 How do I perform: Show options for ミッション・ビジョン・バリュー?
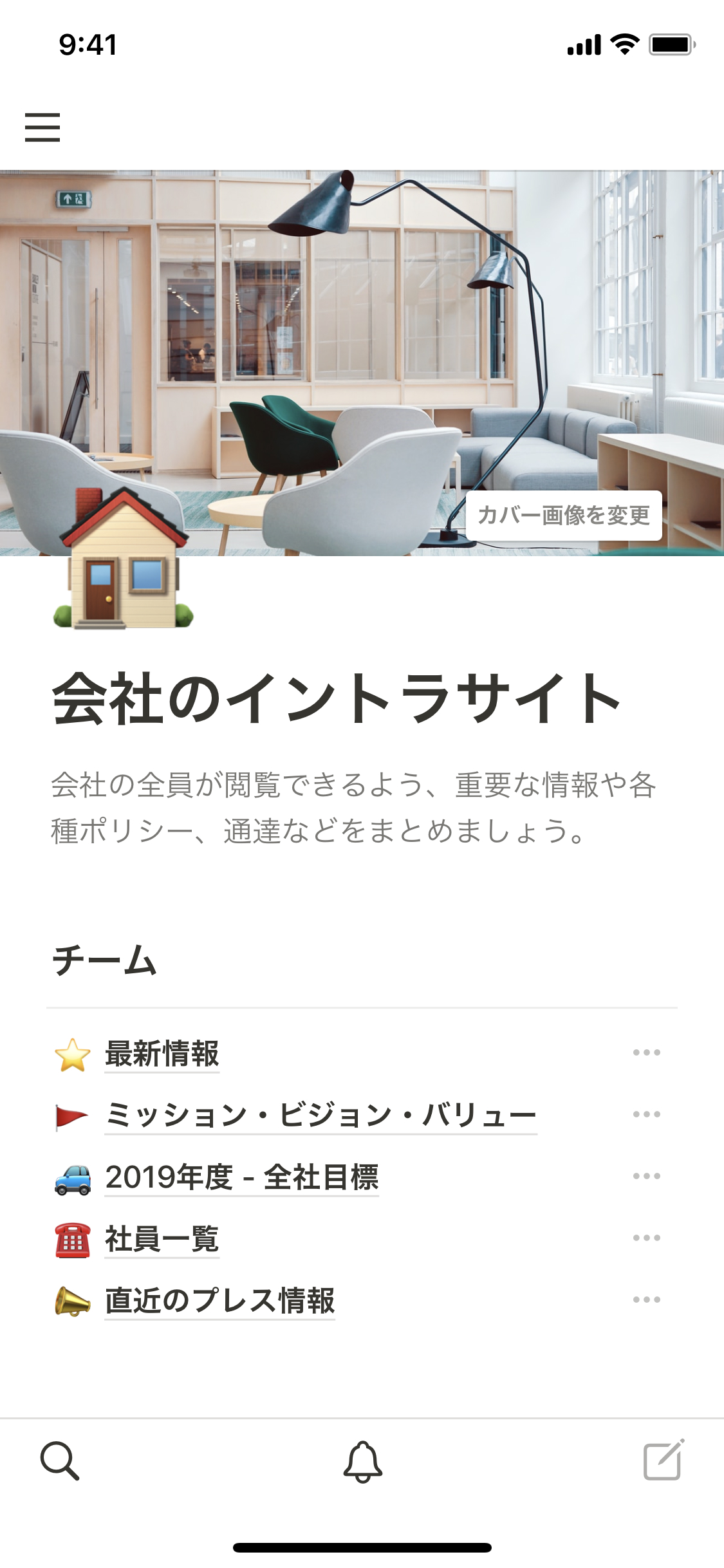tap(646, 1115)
